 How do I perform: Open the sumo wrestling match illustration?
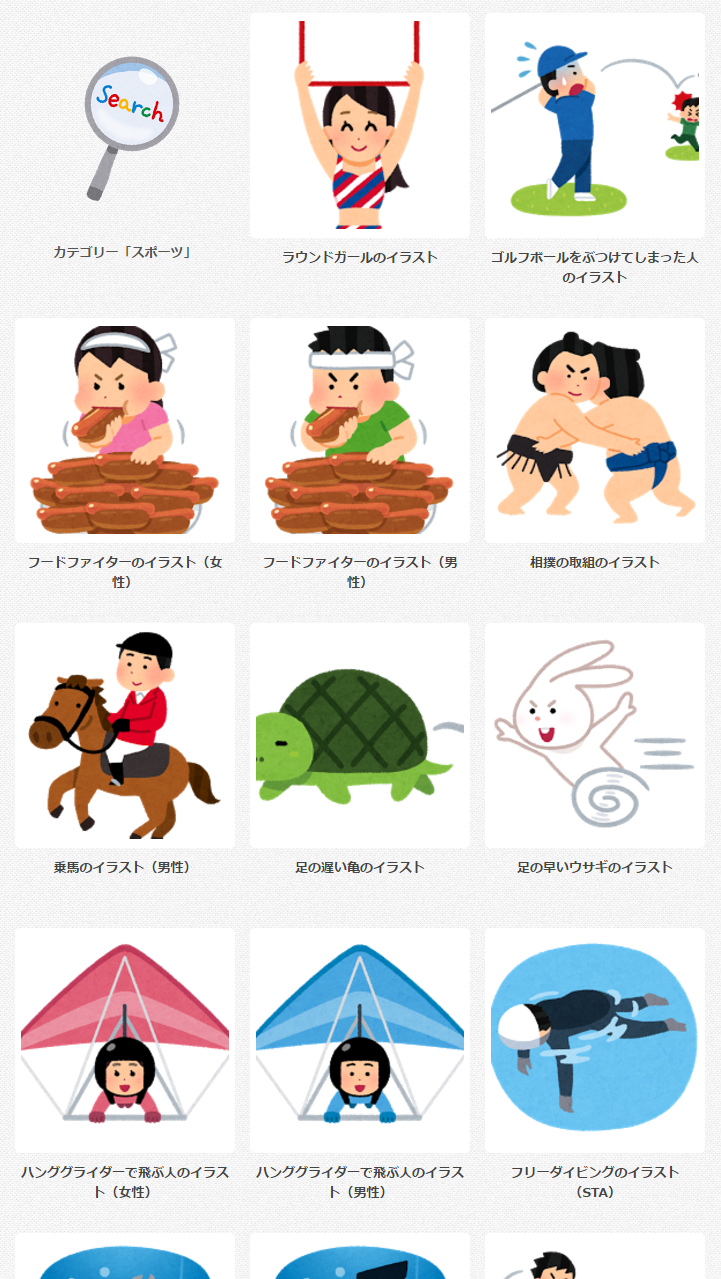tap(595, 430)
